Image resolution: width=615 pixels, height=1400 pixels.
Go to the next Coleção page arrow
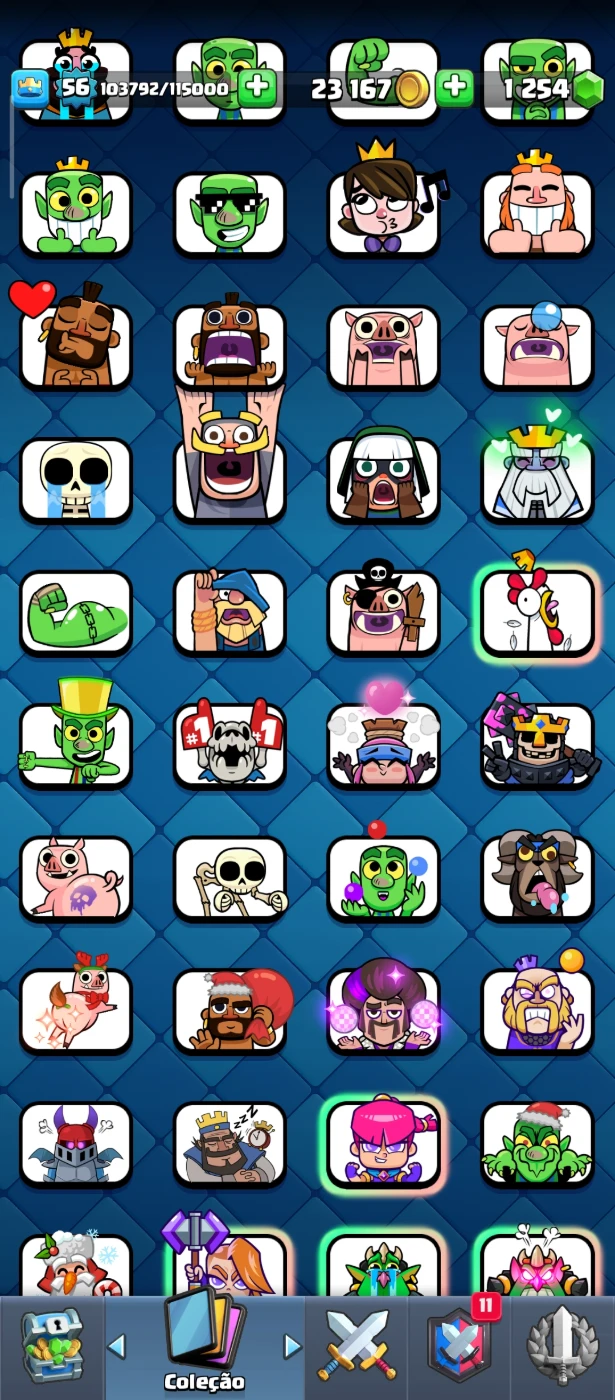click(x=292, y=1346)
